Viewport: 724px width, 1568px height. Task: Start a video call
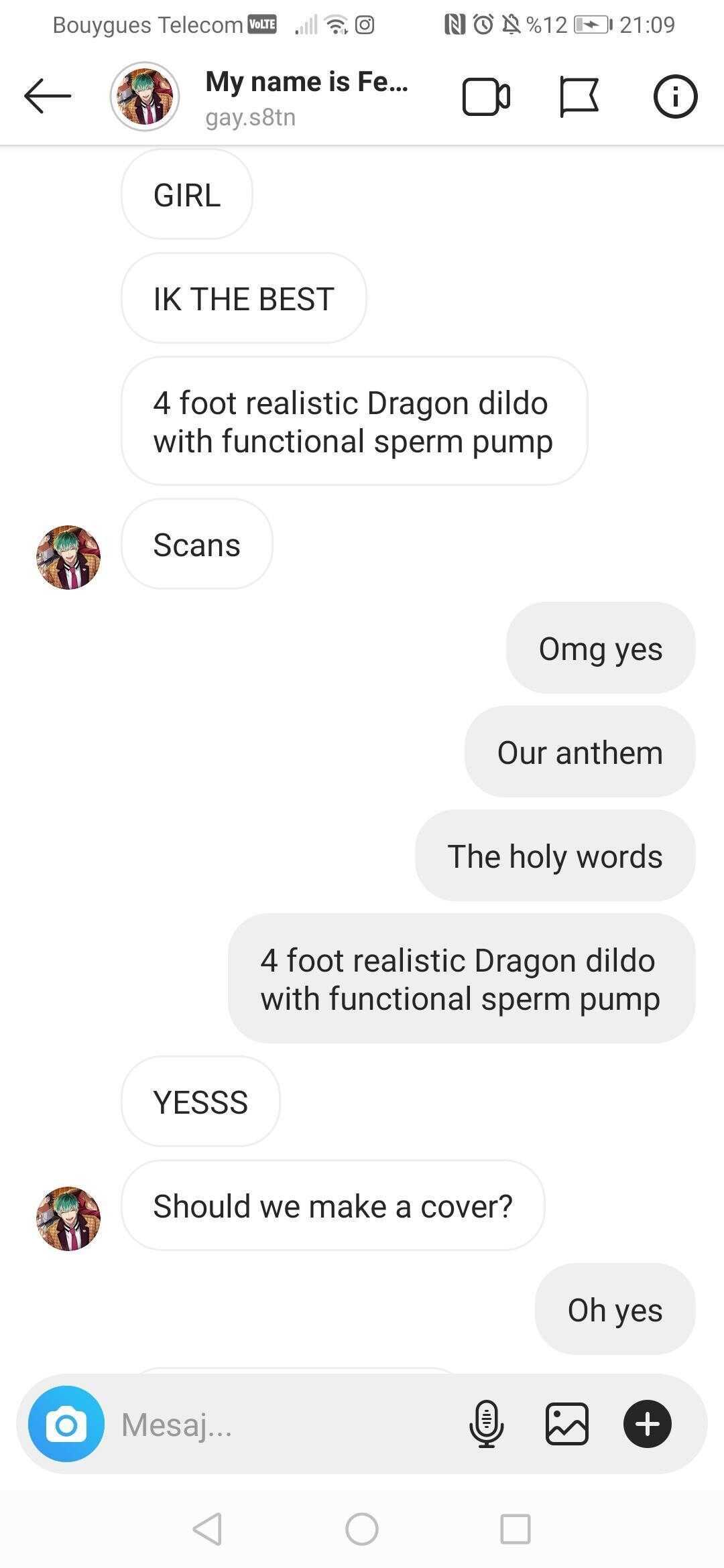pos(486,97)
